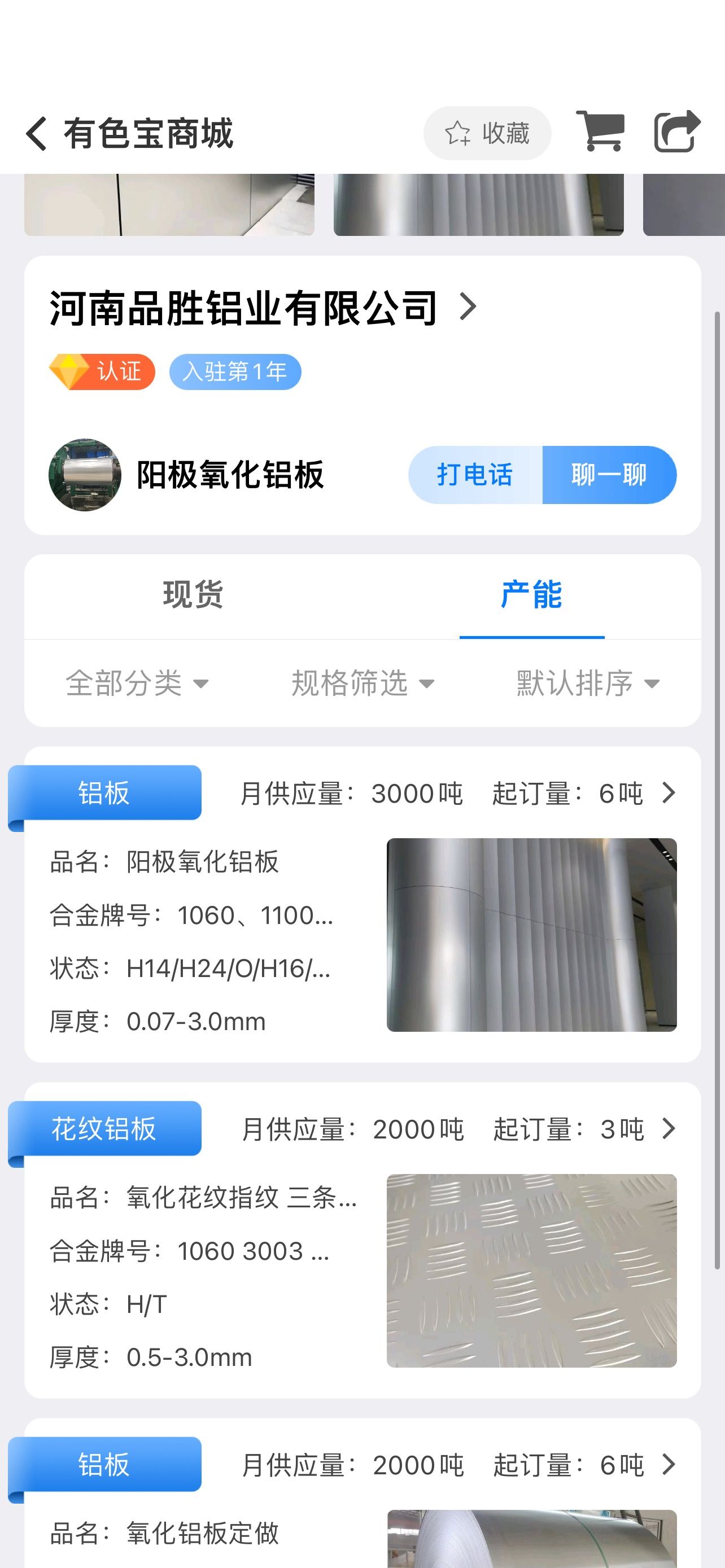725x1568 pixels.
Task: Start a chat with 聊一聊
Action: (609, 475)
